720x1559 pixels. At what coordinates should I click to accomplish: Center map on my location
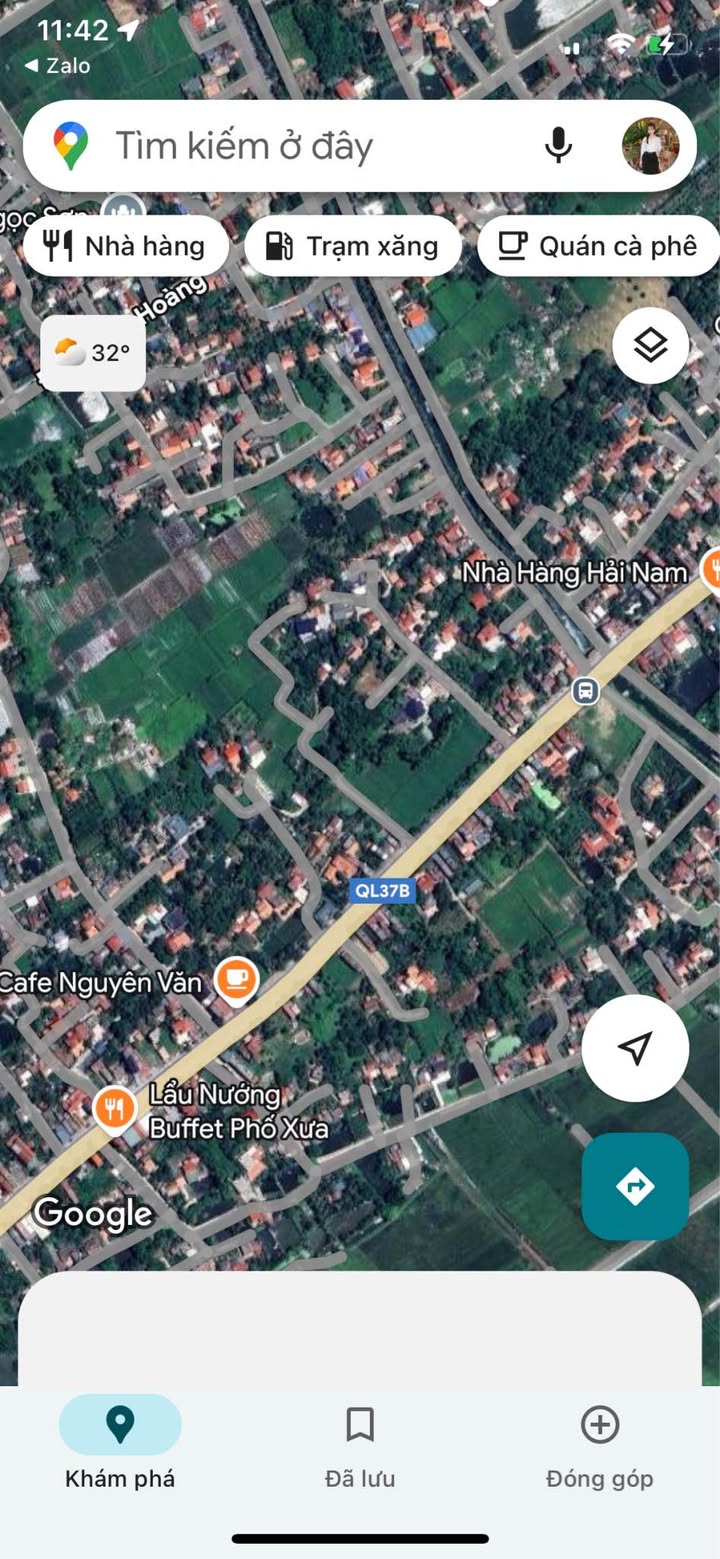pyautogui.click(x=635, y=1048)
